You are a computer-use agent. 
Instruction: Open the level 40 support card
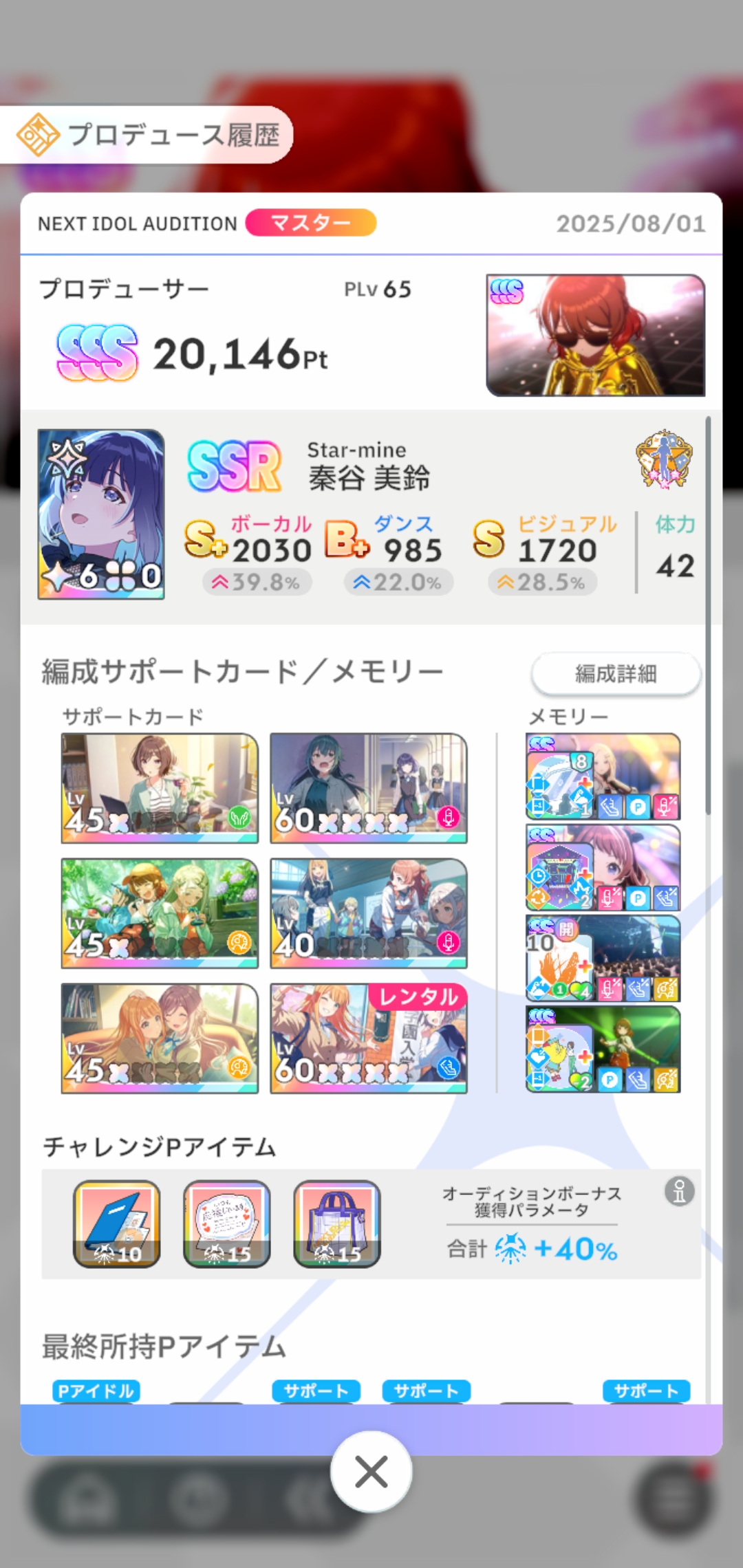[369, 913]
